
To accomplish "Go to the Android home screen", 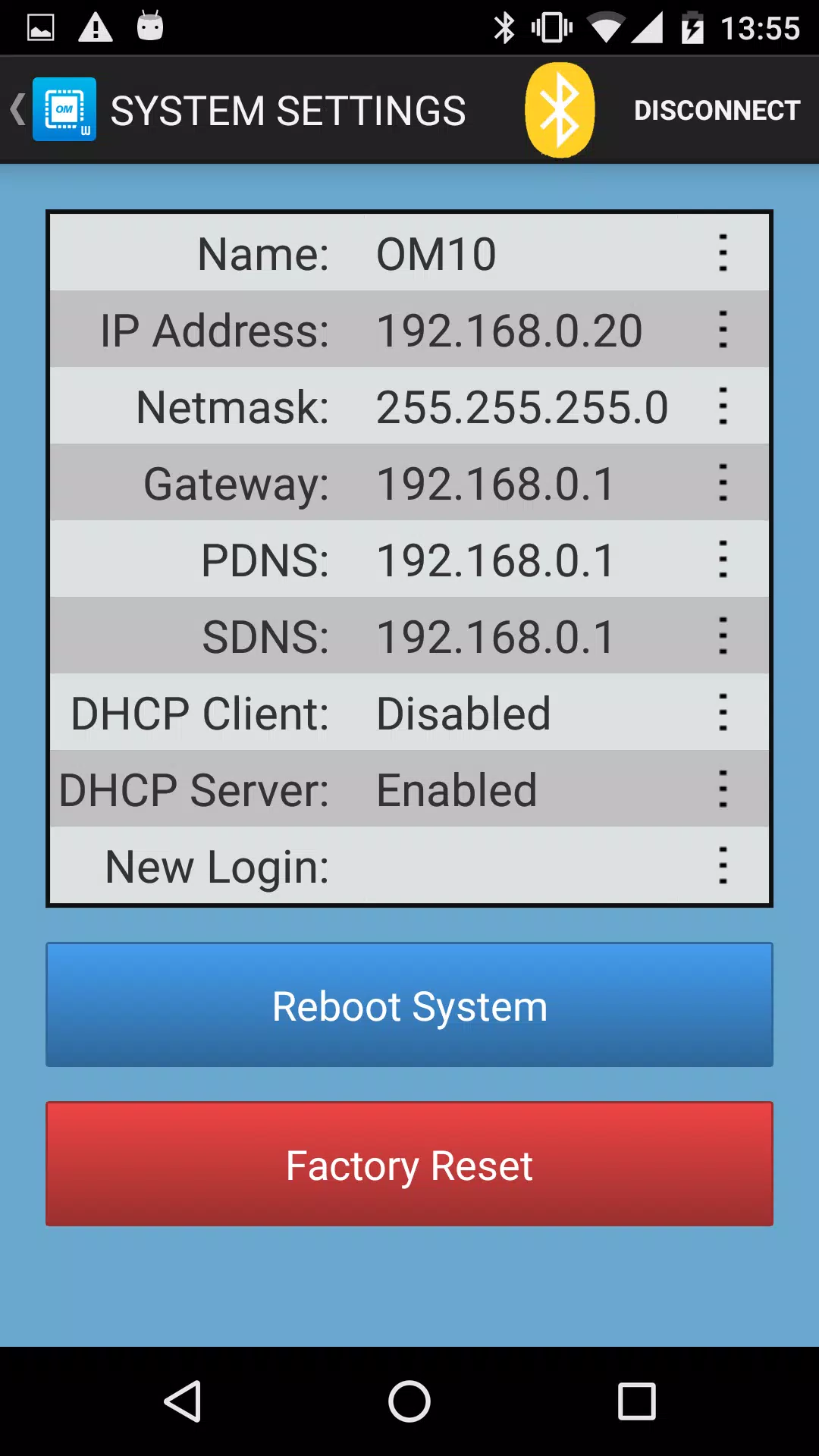I will point(409,1401).
